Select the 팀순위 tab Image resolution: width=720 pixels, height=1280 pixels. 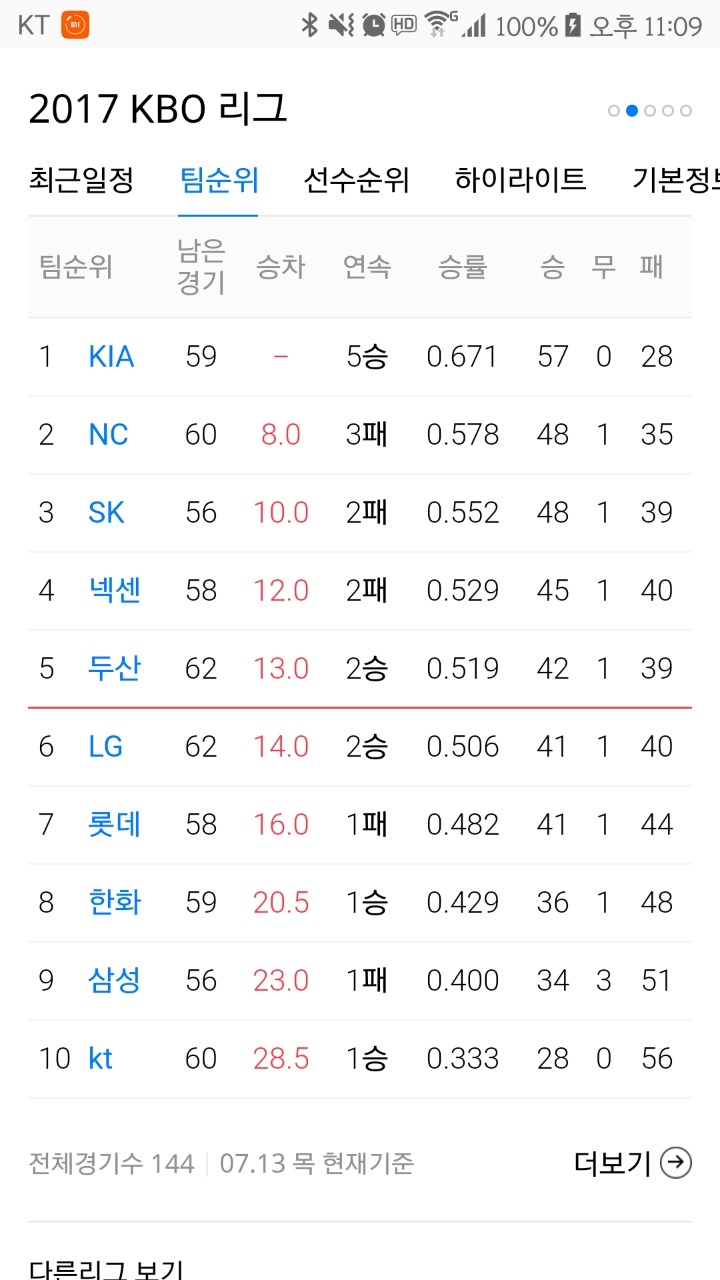click(x=219, y=180)
